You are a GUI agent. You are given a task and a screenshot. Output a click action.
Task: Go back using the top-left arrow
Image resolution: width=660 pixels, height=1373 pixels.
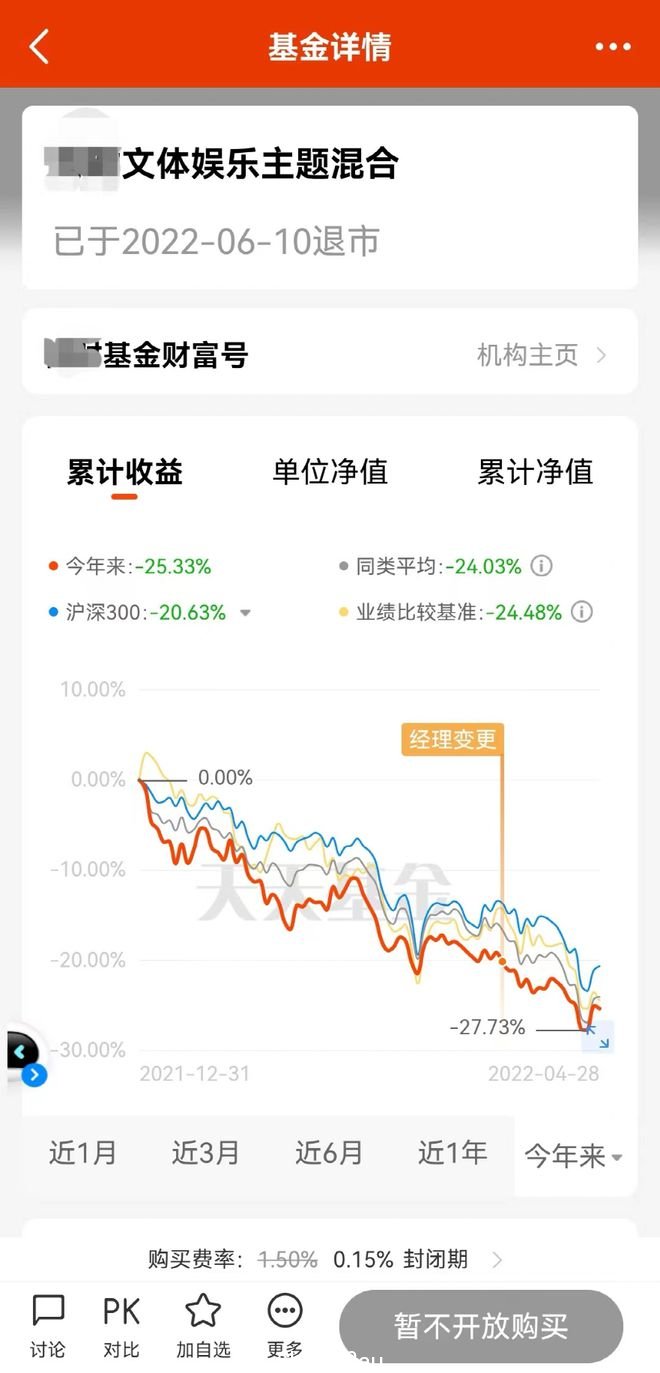pyautogui.click(x=39, y=46)
